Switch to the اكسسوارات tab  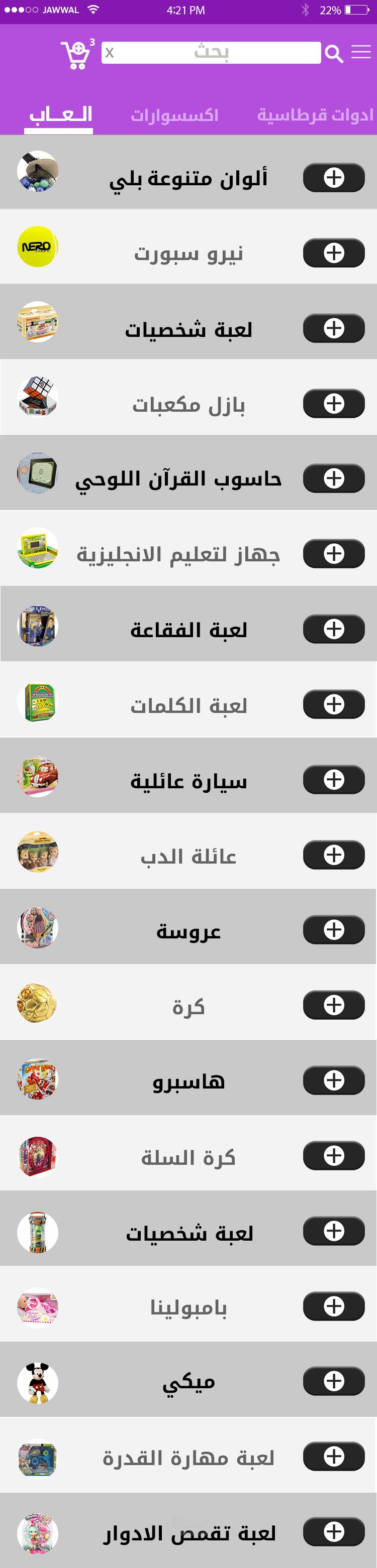(174, 115)
